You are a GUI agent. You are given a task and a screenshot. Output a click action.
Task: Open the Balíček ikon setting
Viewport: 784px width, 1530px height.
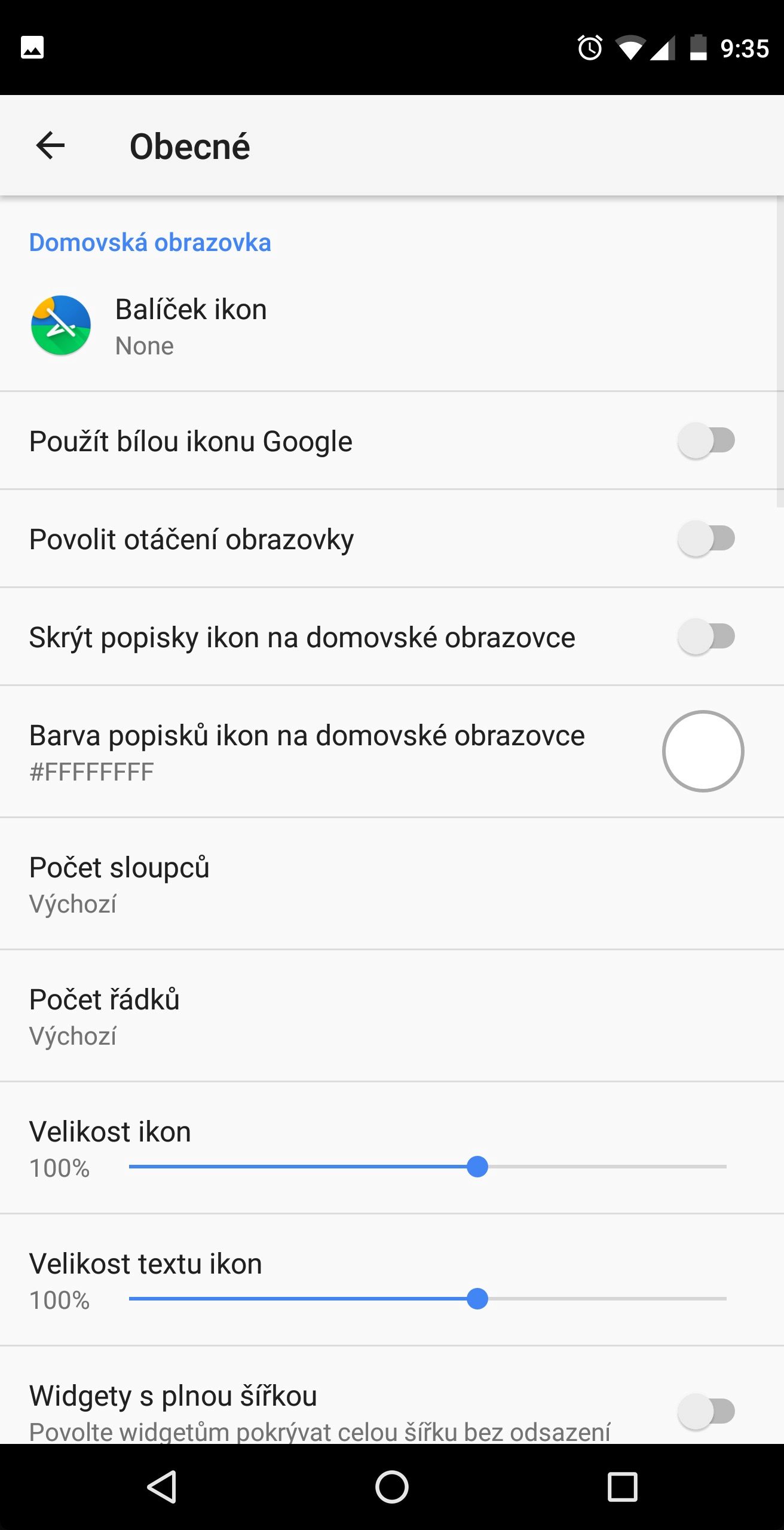pos(392,326)
